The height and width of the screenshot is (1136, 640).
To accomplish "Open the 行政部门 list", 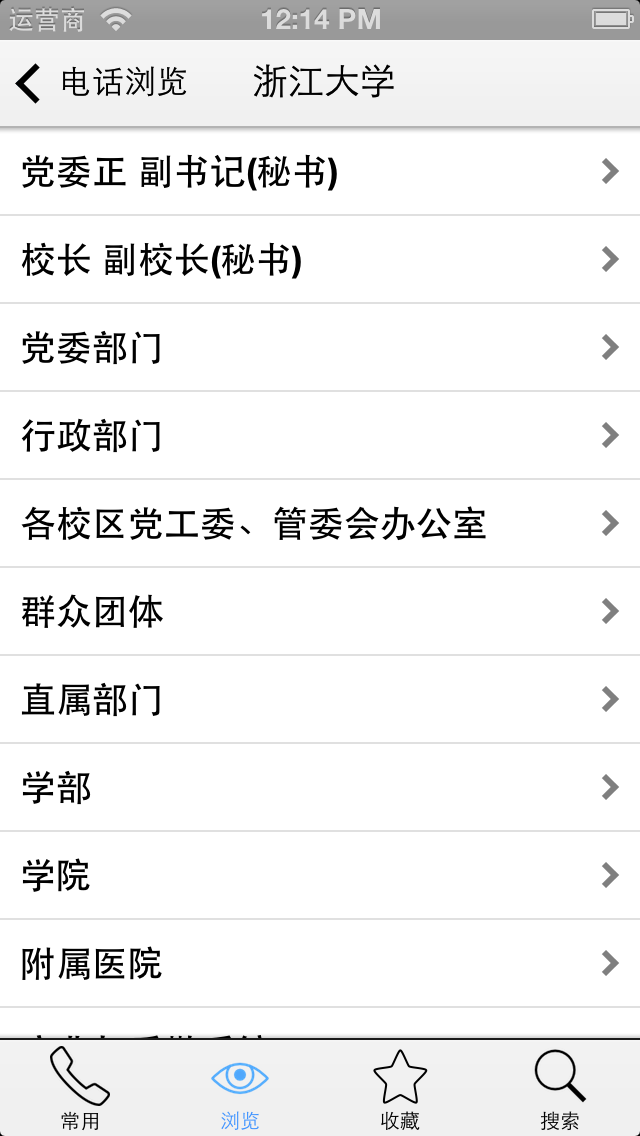I will pos(320,435).
